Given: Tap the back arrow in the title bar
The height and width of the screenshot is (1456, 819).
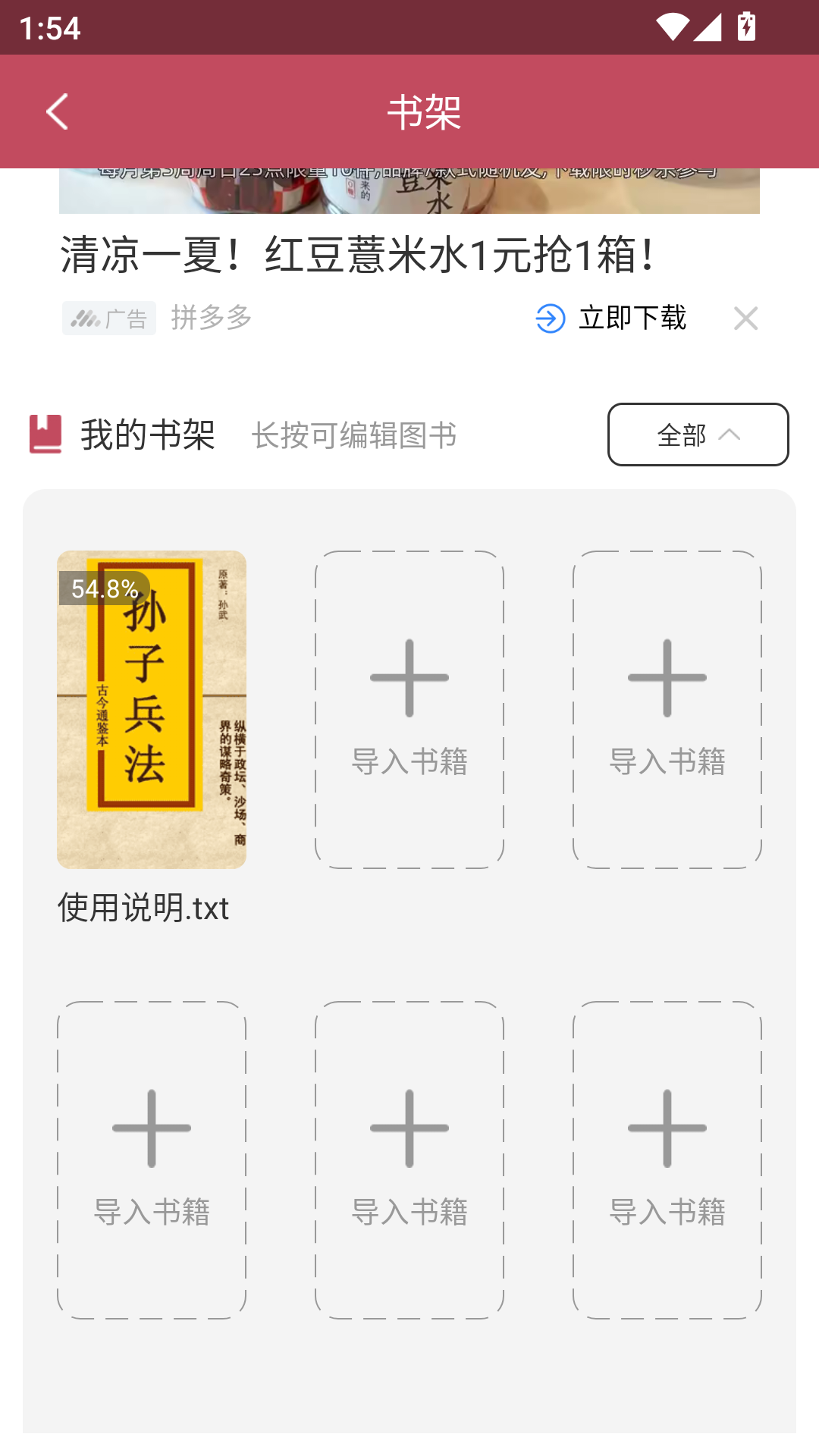Looking at the screenshot, I should [58, 111].
